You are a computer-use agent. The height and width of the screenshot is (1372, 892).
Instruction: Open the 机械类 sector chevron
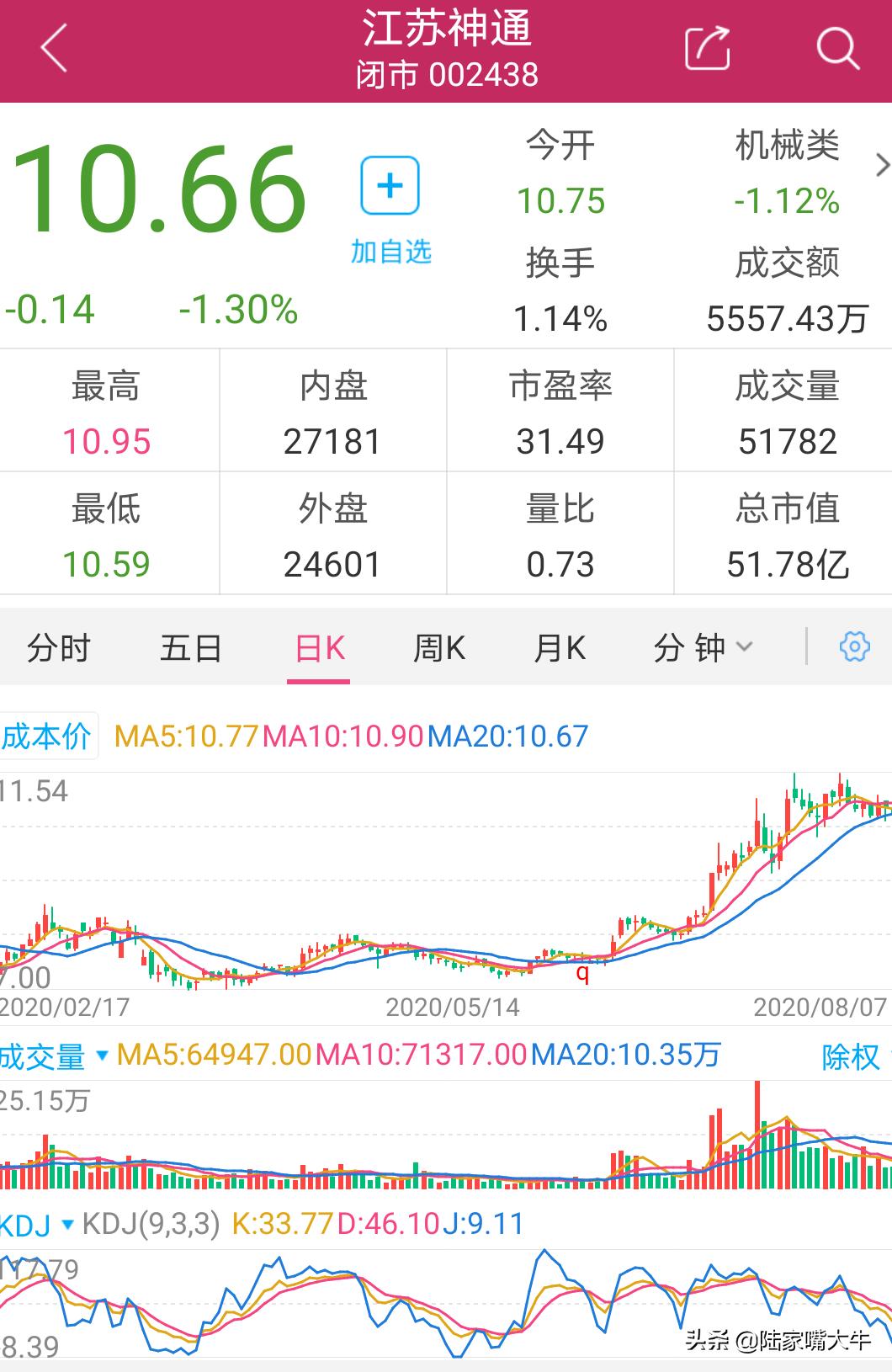pos(881,165)
